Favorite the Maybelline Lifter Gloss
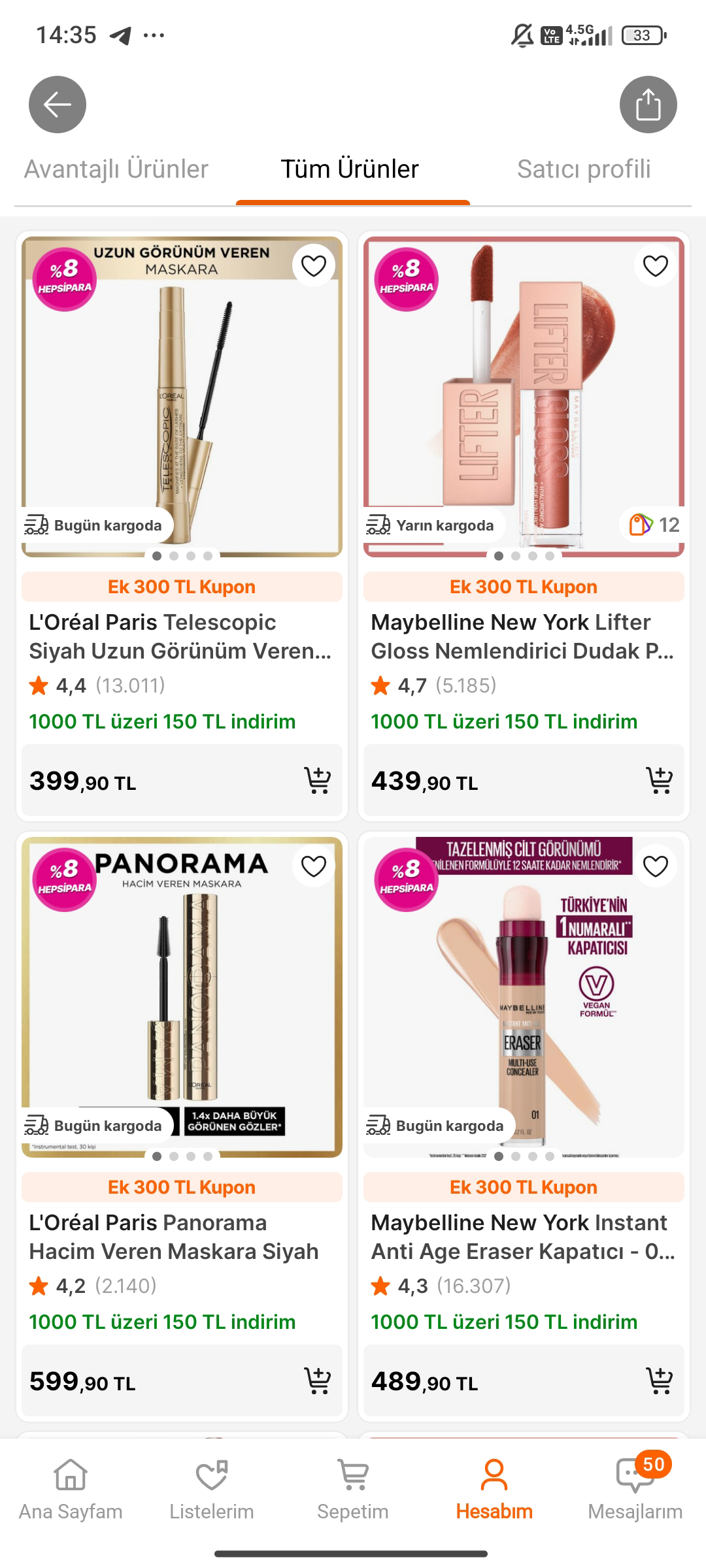This screenshot has width=706, height=1568. [655, 266]
